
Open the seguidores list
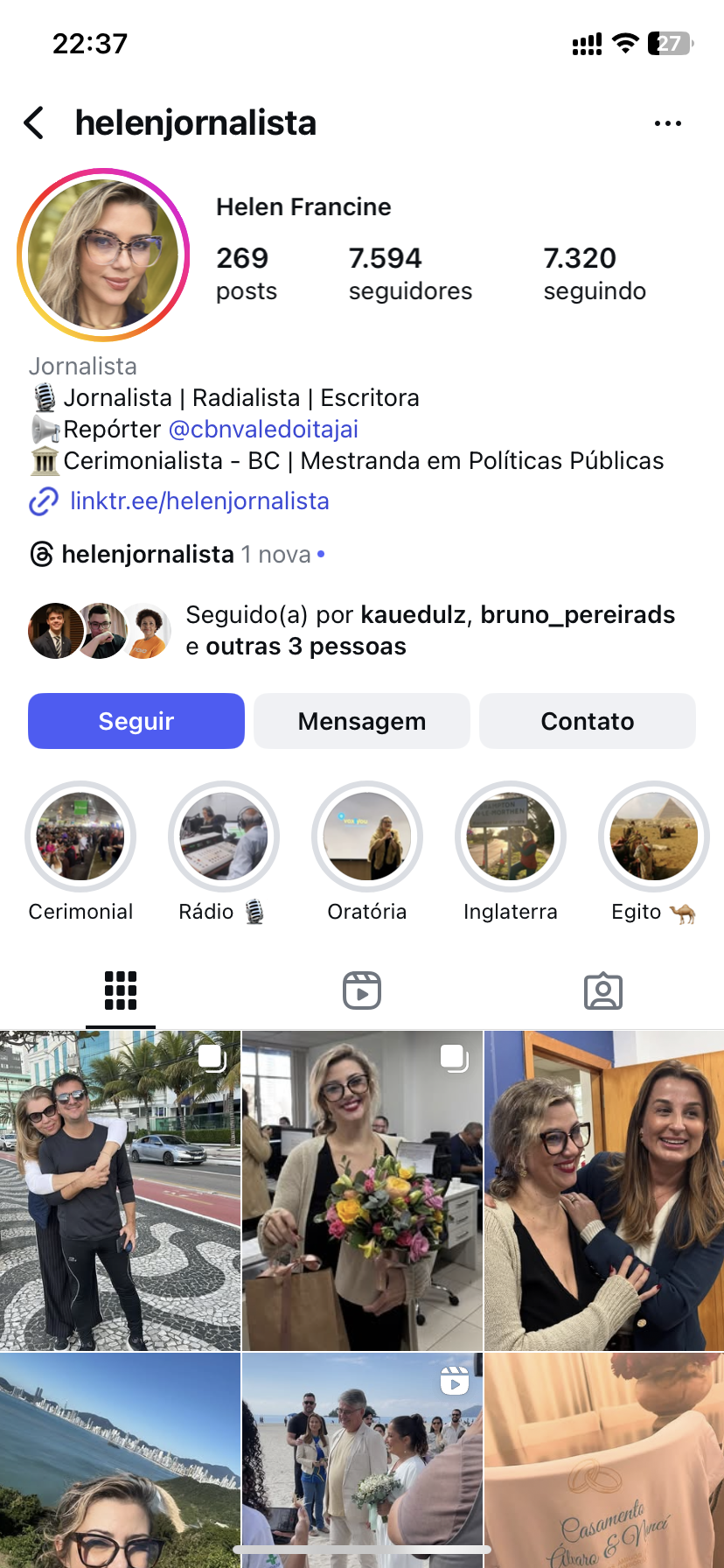pyautogui.click(x=409, y=273)
